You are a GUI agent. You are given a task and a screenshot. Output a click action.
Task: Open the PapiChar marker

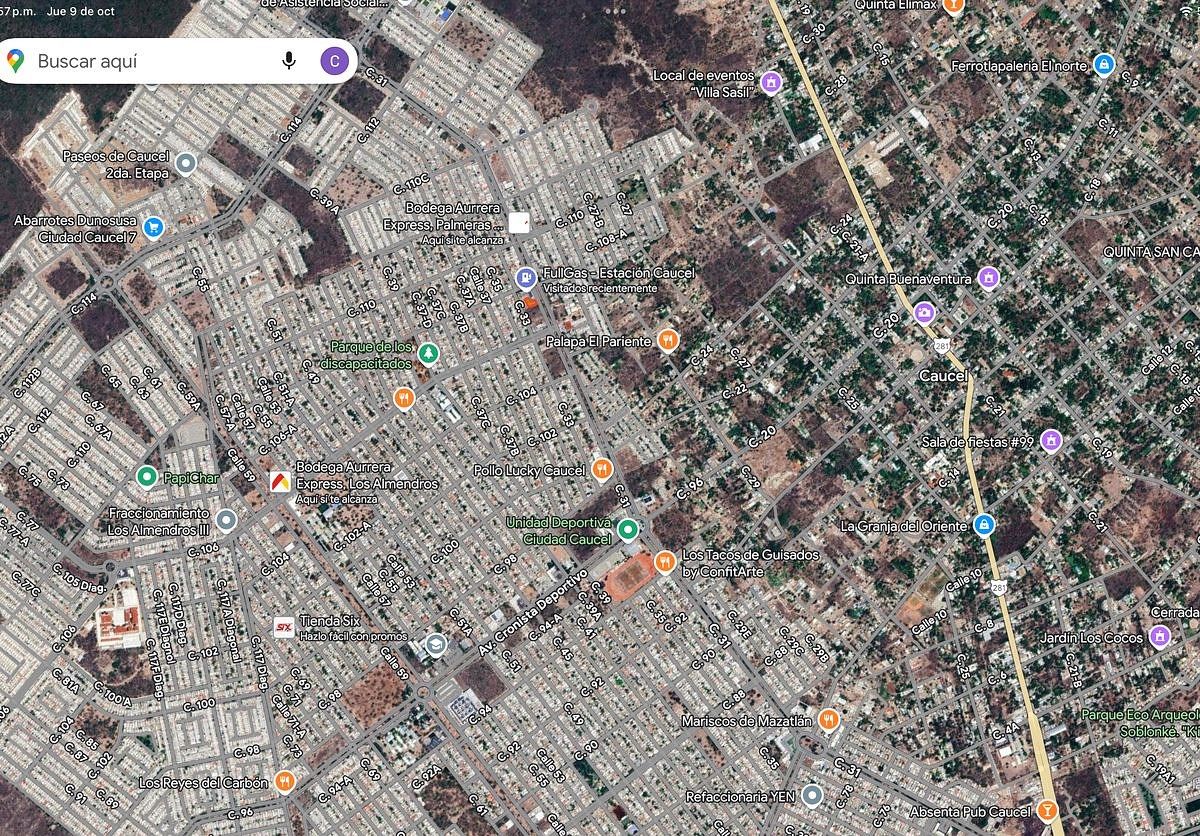click(147, 477)
